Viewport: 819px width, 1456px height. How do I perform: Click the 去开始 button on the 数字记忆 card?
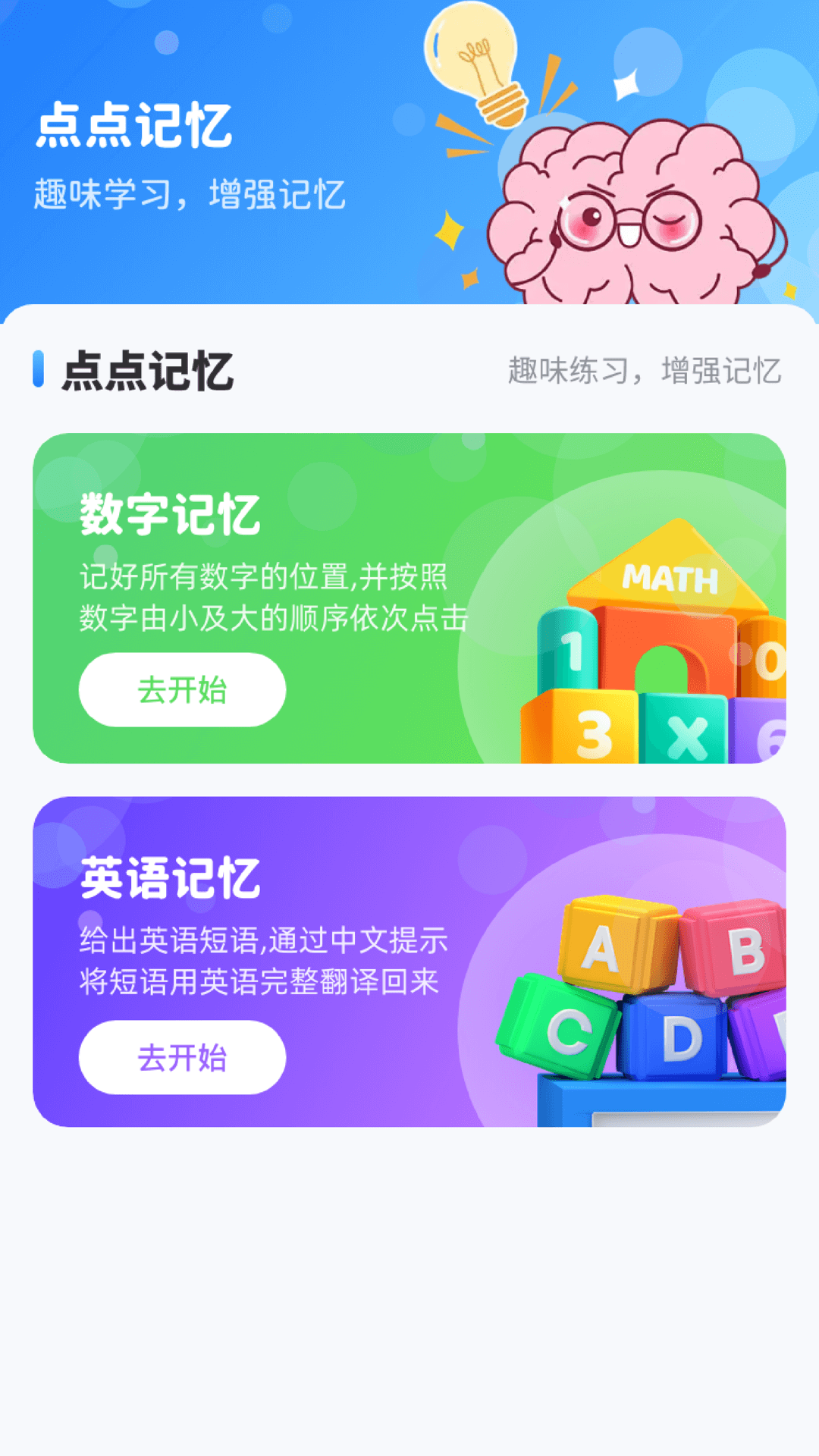click(182, 688)
